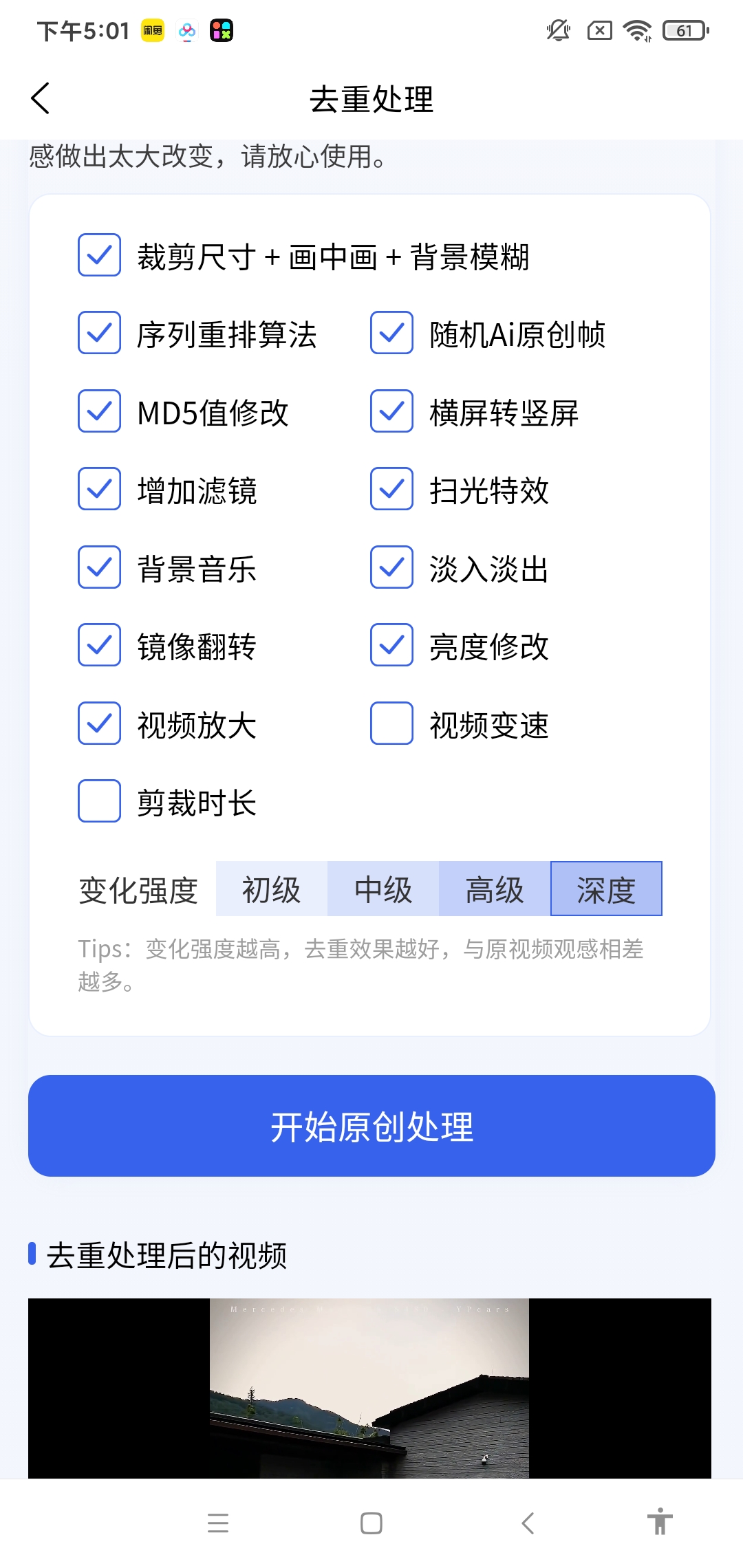Tap the Wi-Fi icon in the status bar
743x1568 pixels.
pos(637,30)
